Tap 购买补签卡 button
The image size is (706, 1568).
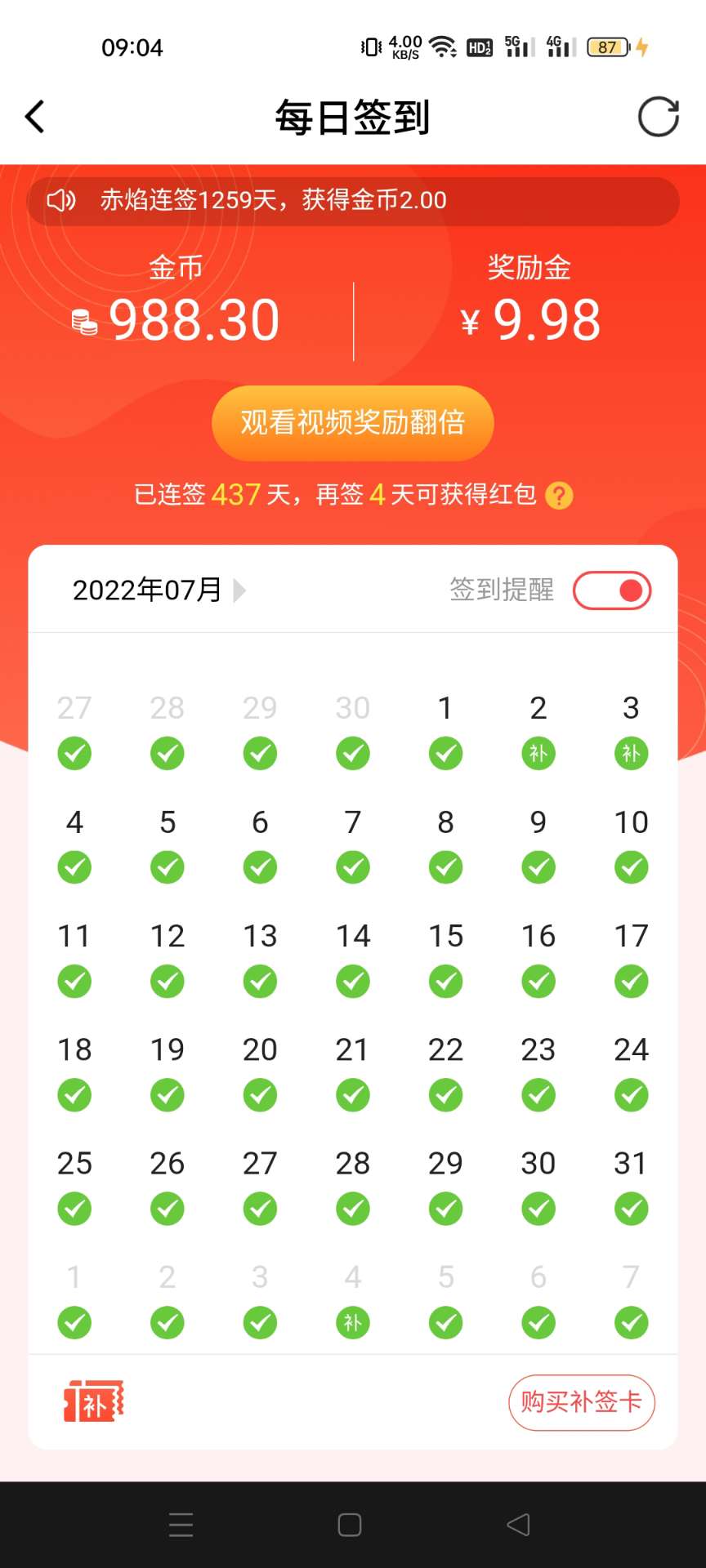(x=581, y=1402)
